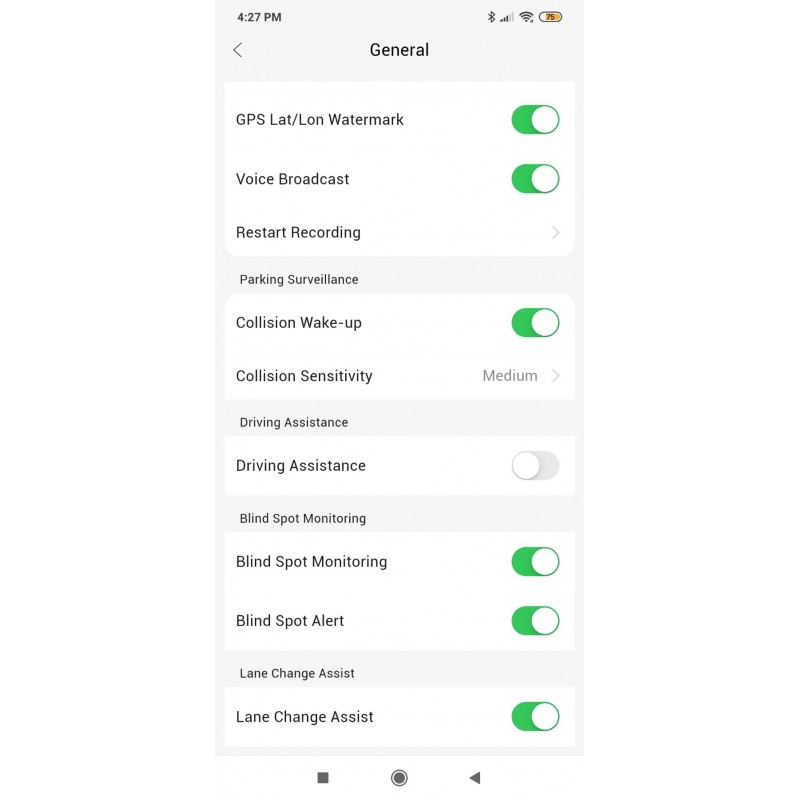Viewport: 800px width, 800px height.
Task: Tap the system home button
Action: pyautogui.click(x=399, y=778)
